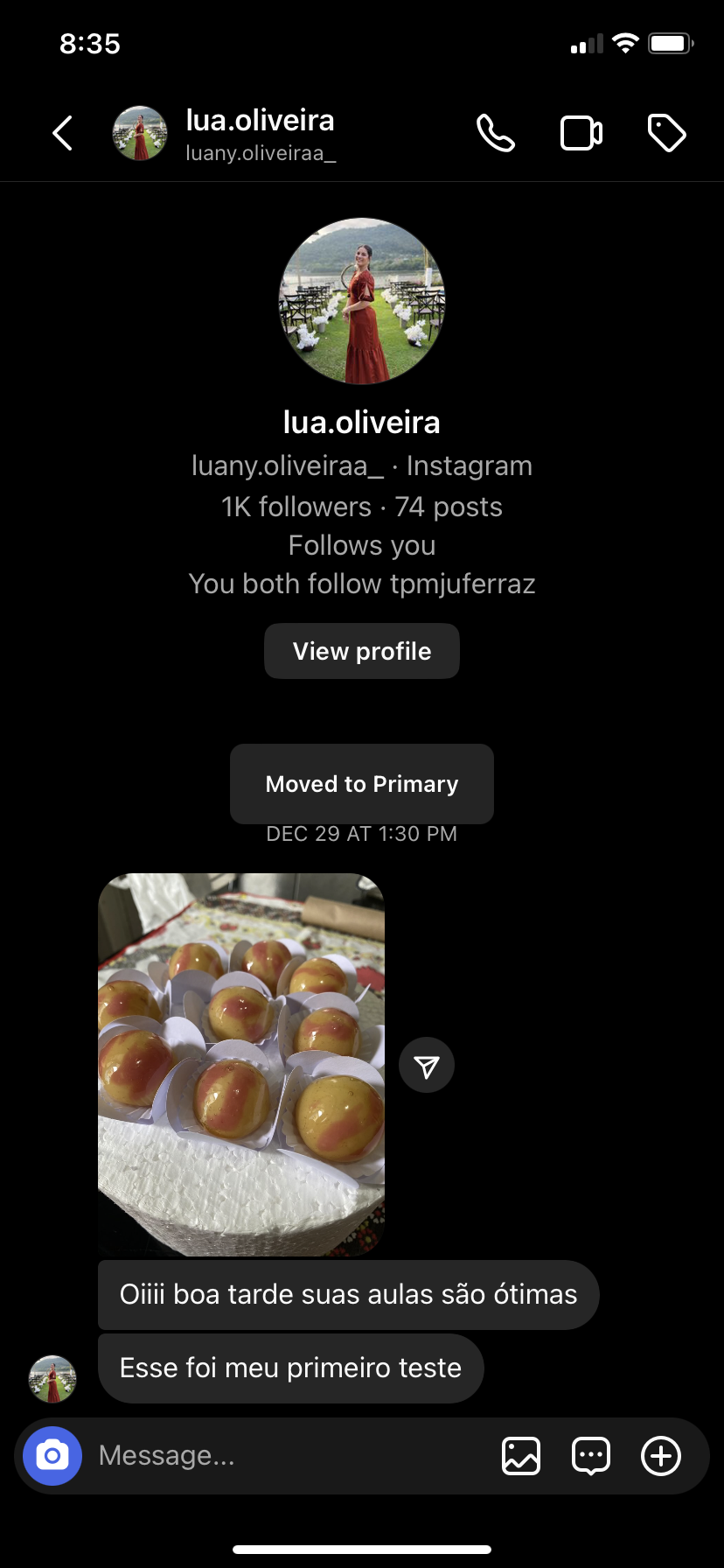Open the plus attachment menu
This screenshot has height=1568, width=724.
tap(661, 1456)
